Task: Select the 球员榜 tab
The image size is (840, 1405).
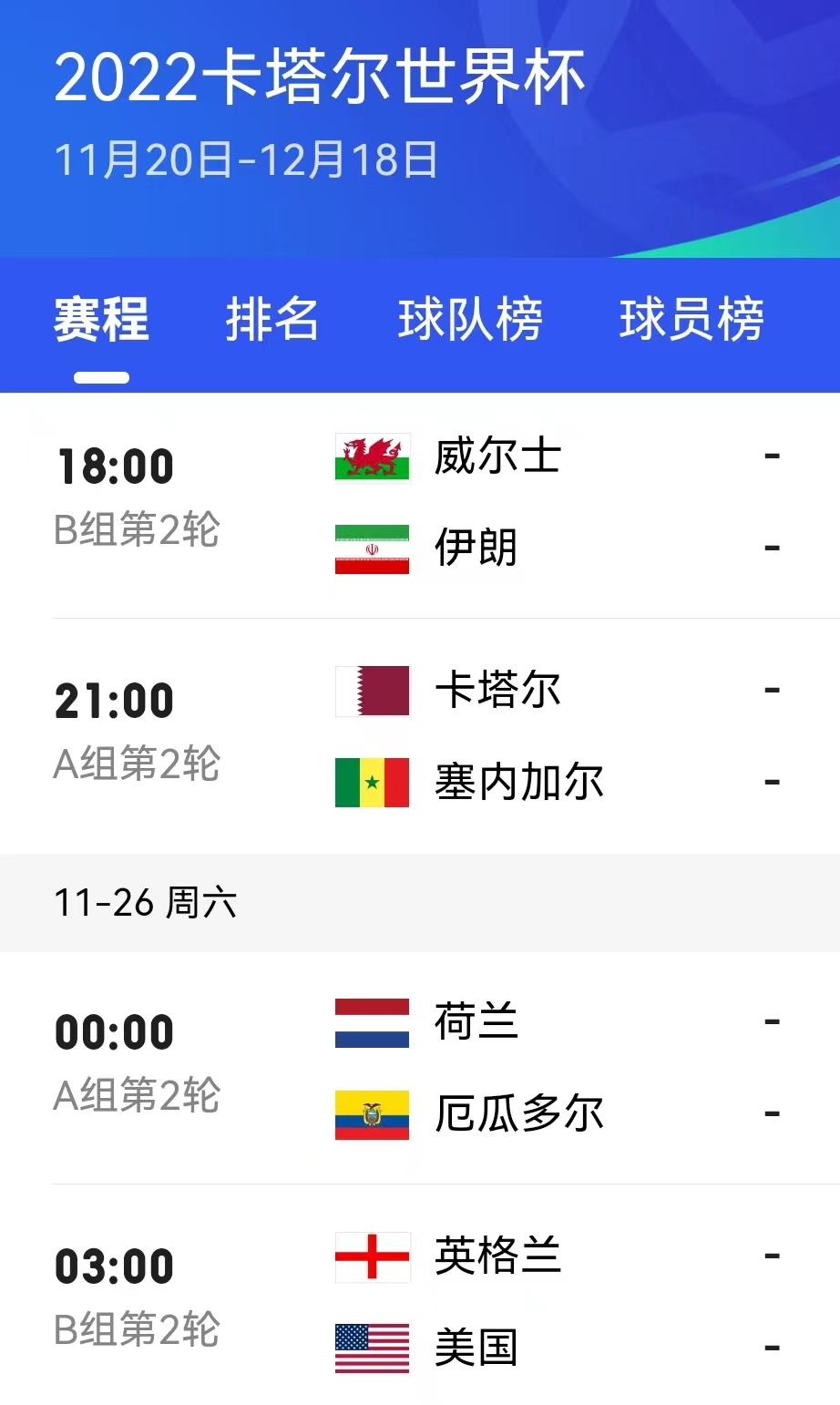Action: [x=691, y=320]
